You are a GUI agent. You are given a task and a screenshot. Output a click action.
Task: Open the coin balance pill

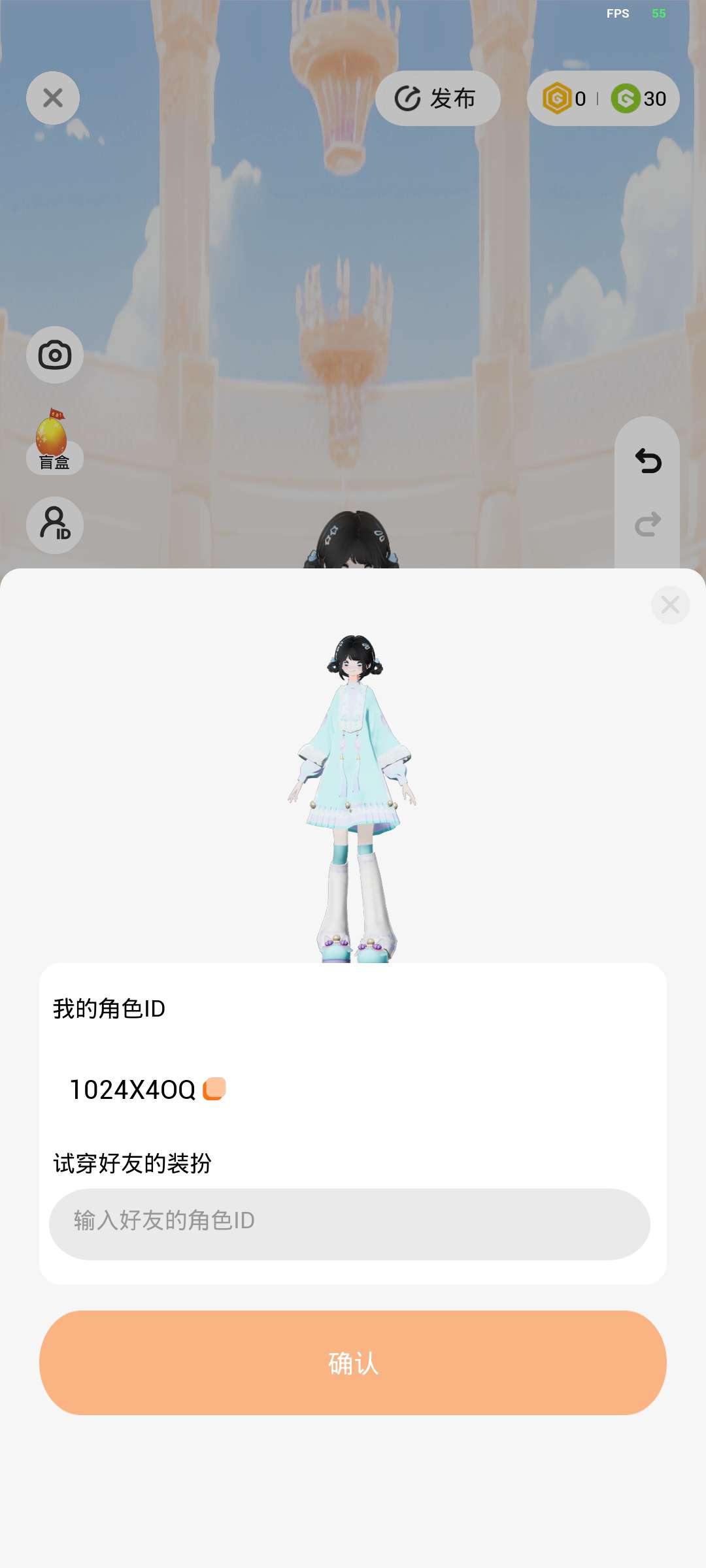click(603, 99)
